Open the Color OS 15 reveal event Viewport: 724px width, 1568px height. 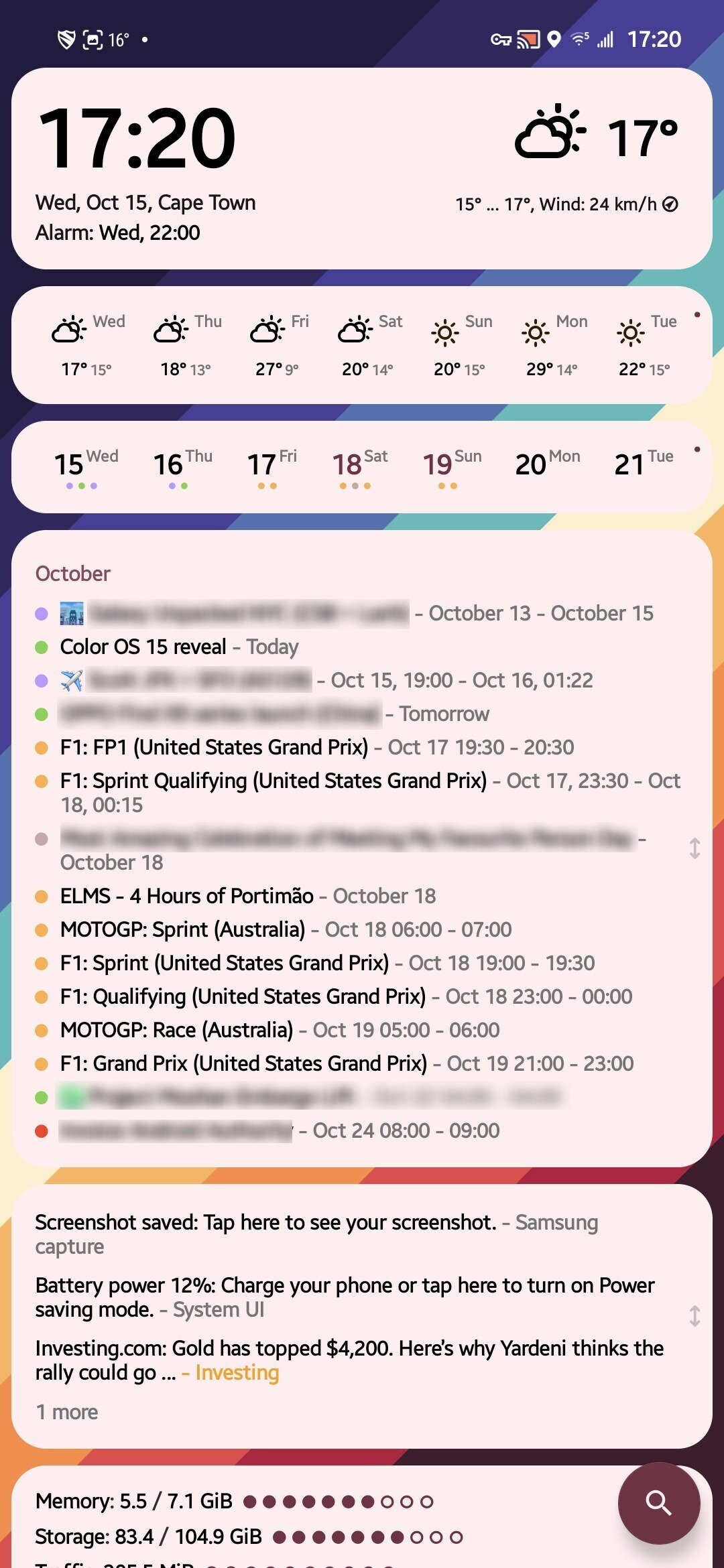coord(143,647)
